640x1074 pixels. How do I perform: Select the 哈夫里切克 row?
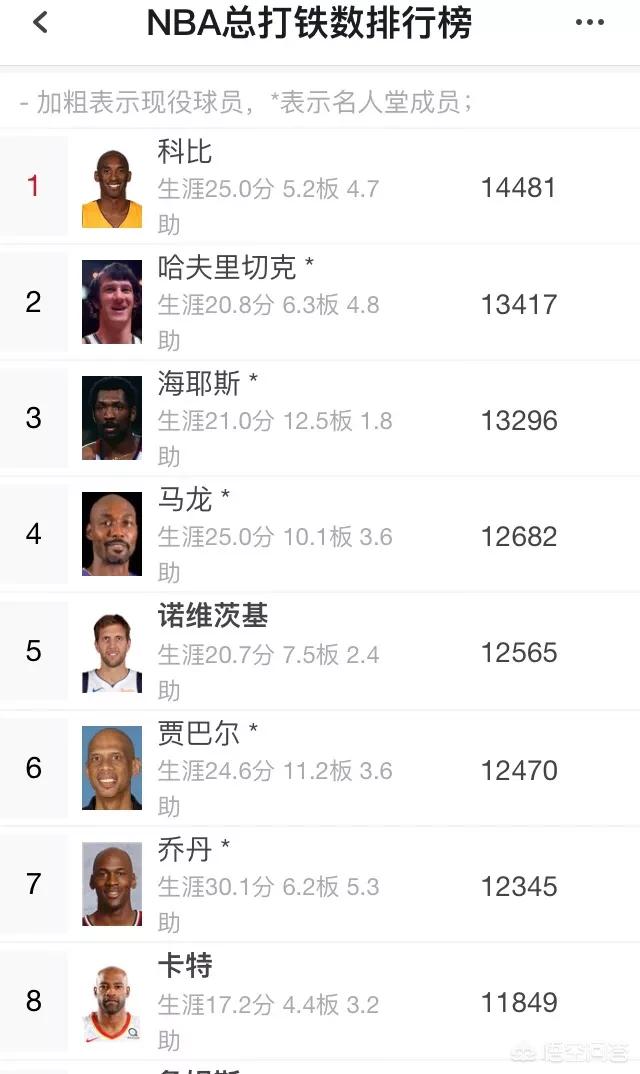tap(320, 302)
